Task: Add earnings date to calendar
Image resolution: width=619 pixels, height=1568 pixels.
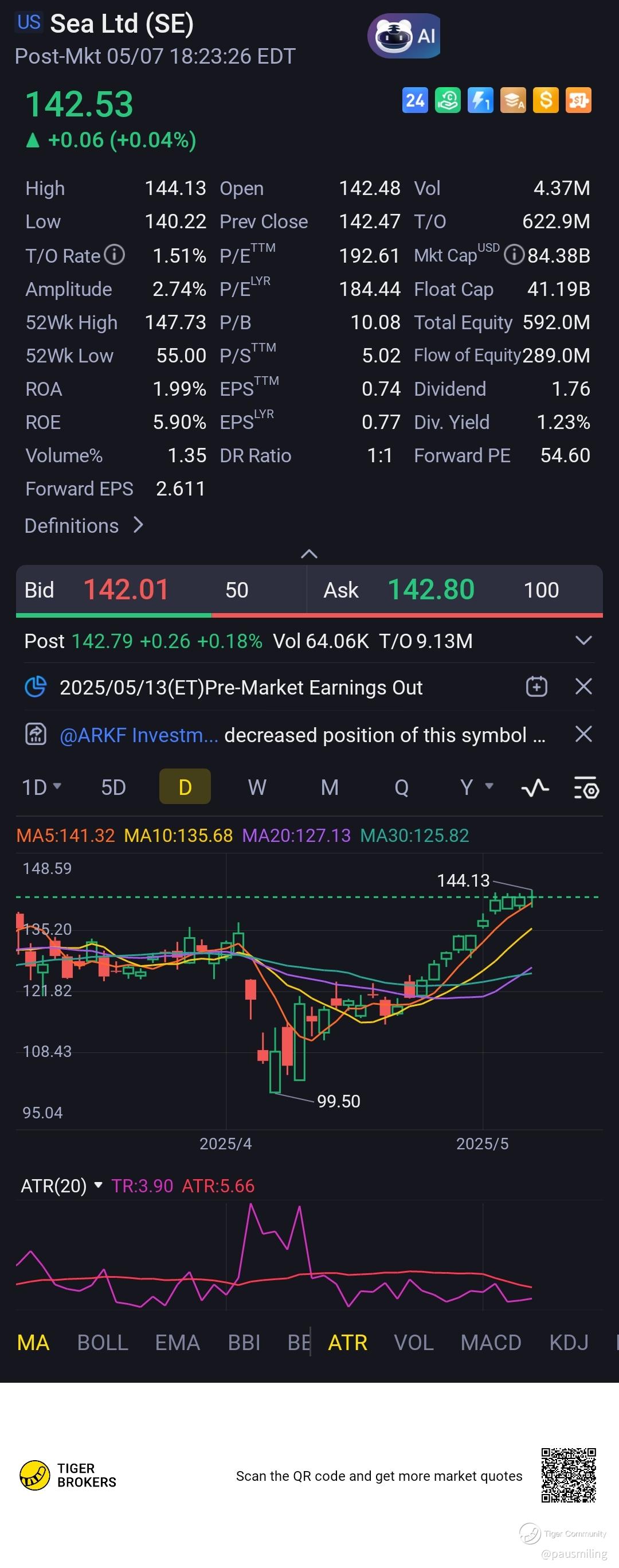Action: coord(536,687)
